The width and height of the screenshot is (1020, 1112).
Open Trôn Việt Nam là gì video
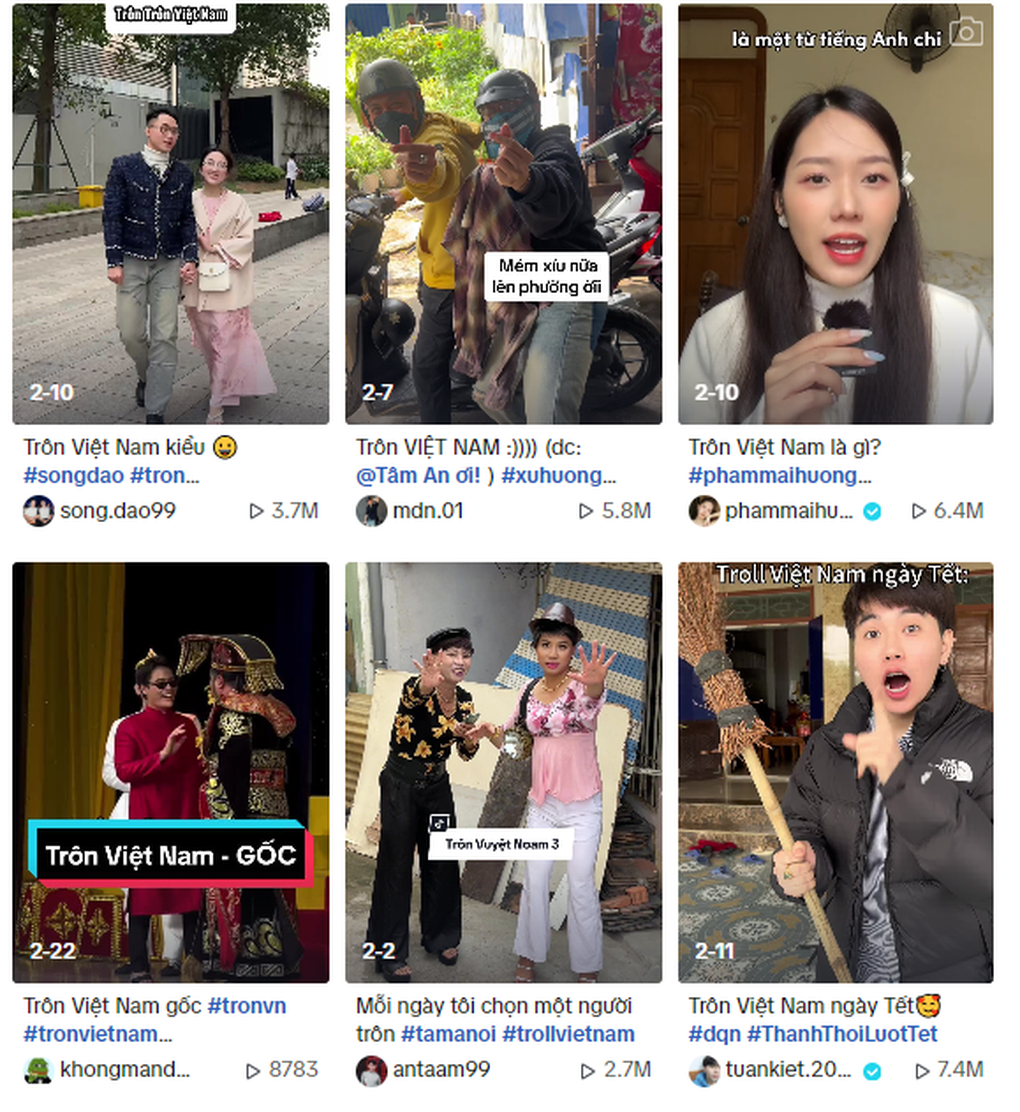pyautogui.click(x=835, y=213)
